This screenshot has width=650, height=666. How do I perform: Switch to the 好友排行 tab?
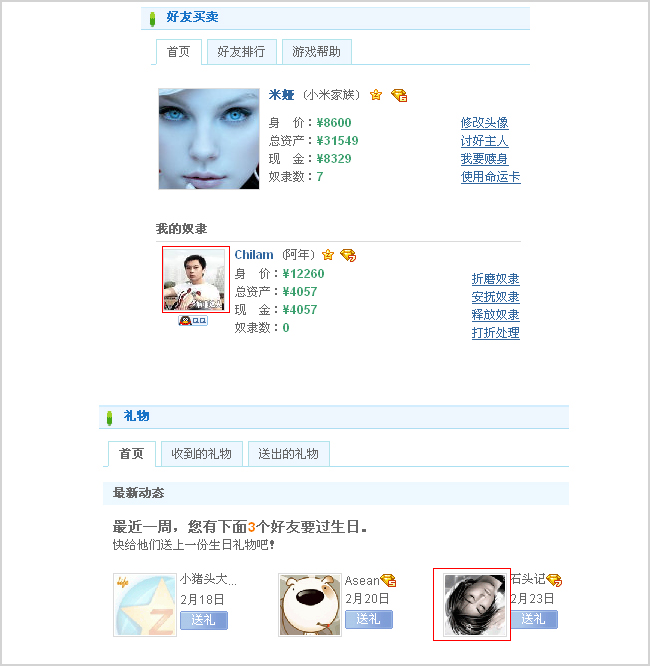(241, 52)
